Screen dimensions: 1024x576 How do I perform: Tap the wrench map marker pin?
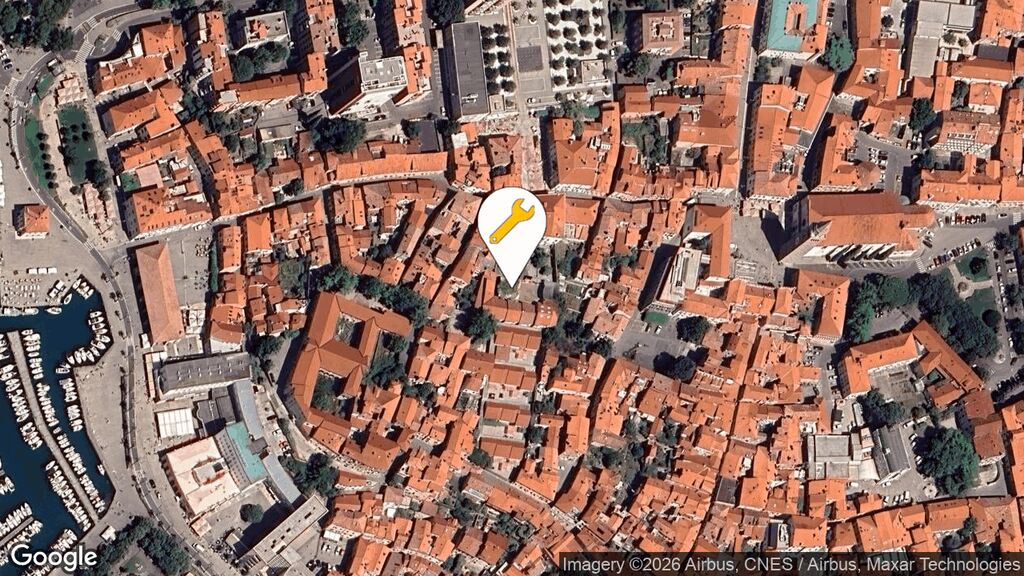coord(511,223)
